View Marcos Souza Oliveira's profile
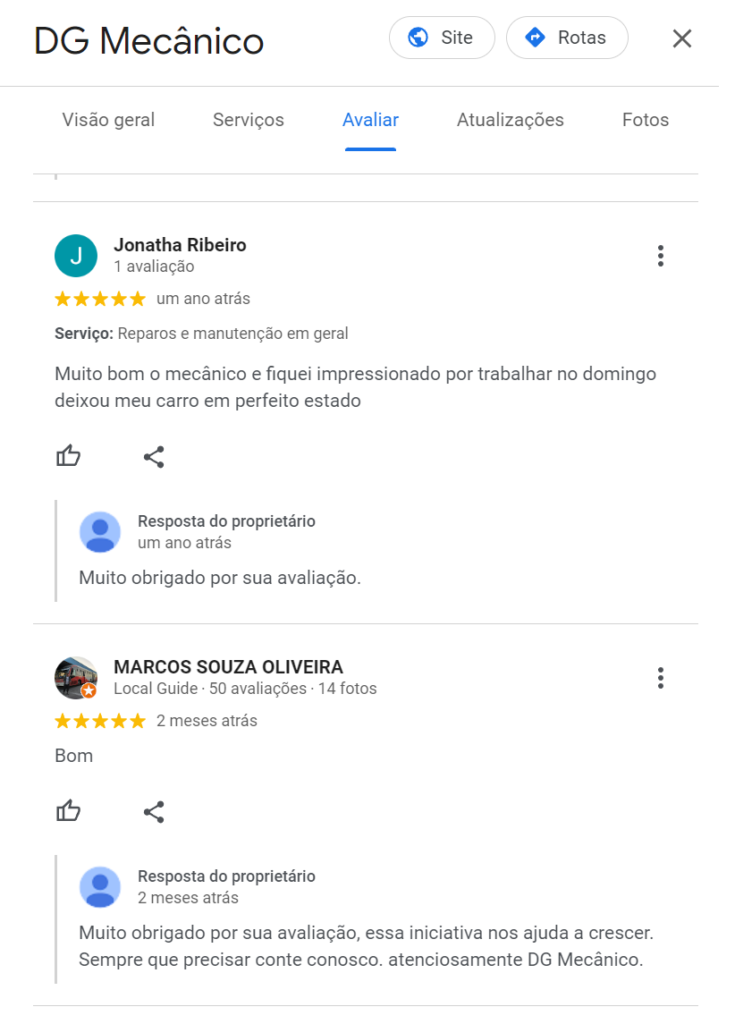Screen dimensions: 735x1024 click(228, 667)
